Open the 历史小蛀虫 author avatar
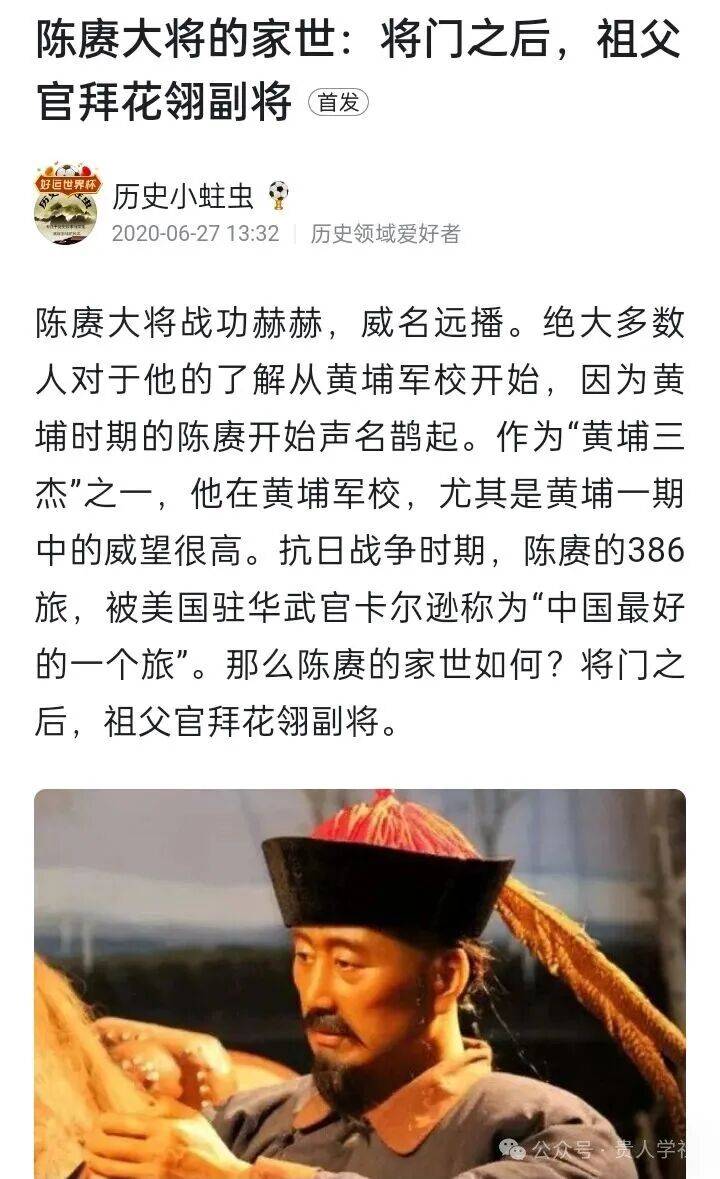Screen dimensions: 720x1179 pos(68,204)
